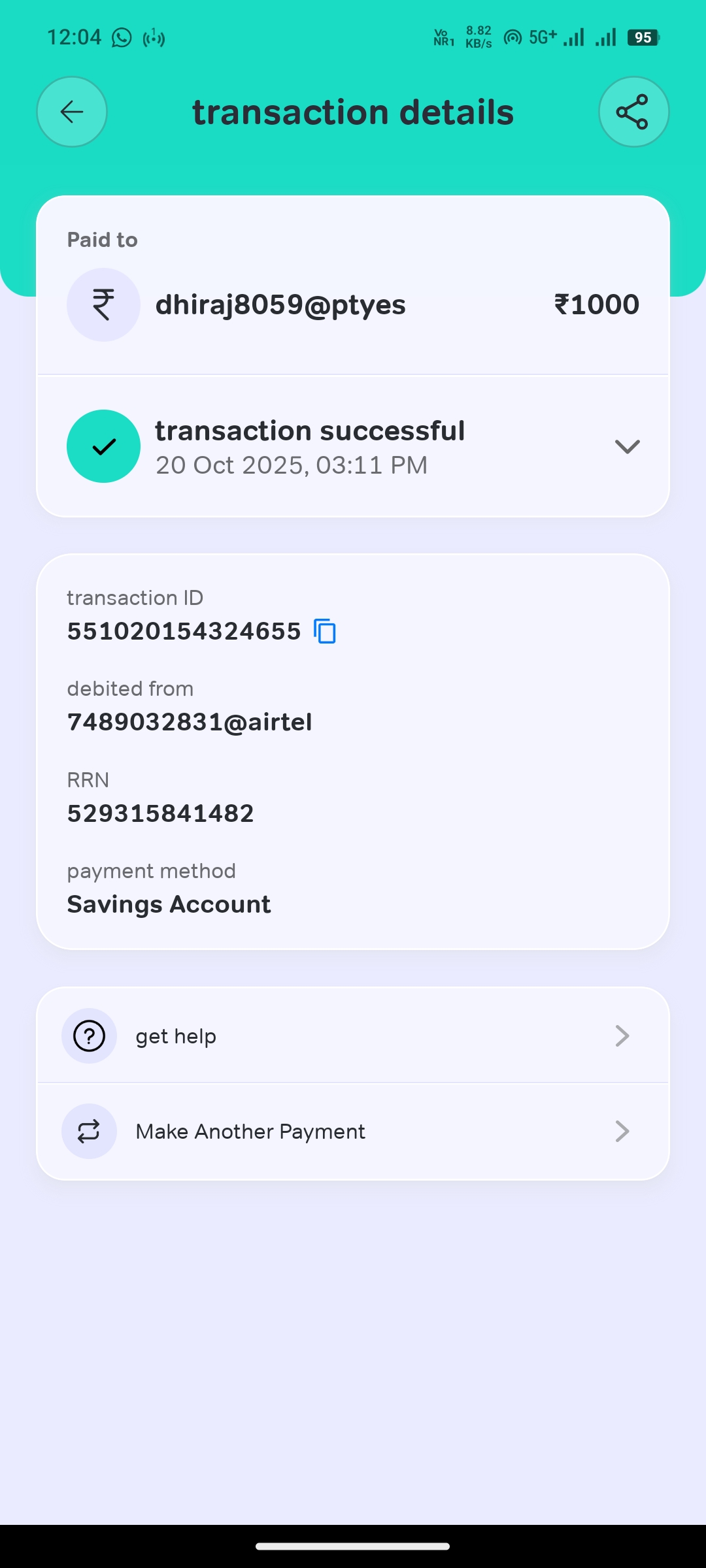Screen dimensions: 706x1568
Task: Copy the transaction ID
Action: (325, 631)
